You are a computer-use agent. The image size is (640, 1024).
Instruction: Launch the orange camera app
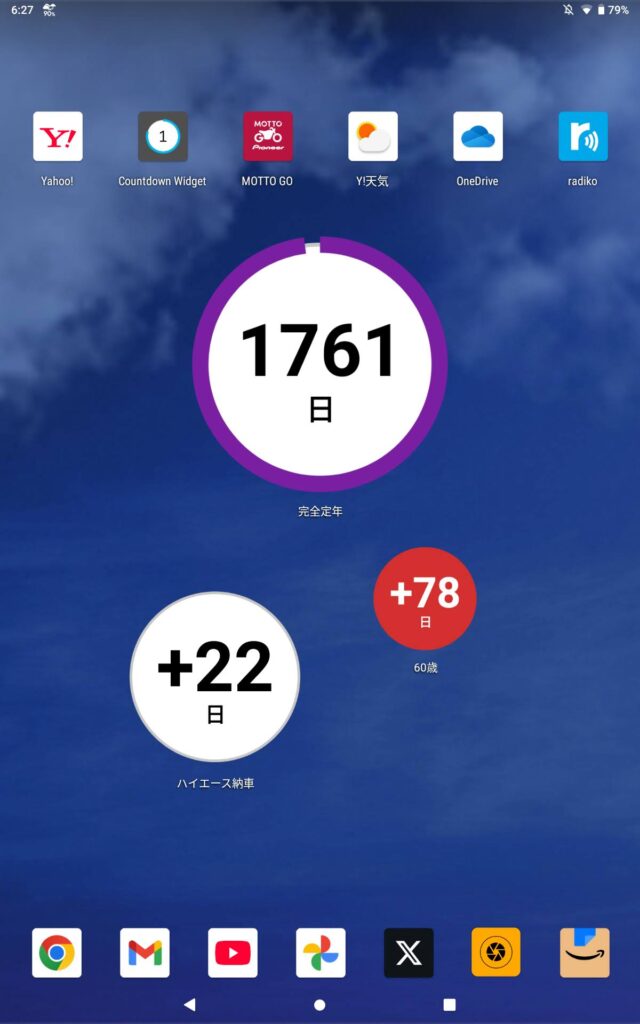(496, 952)
